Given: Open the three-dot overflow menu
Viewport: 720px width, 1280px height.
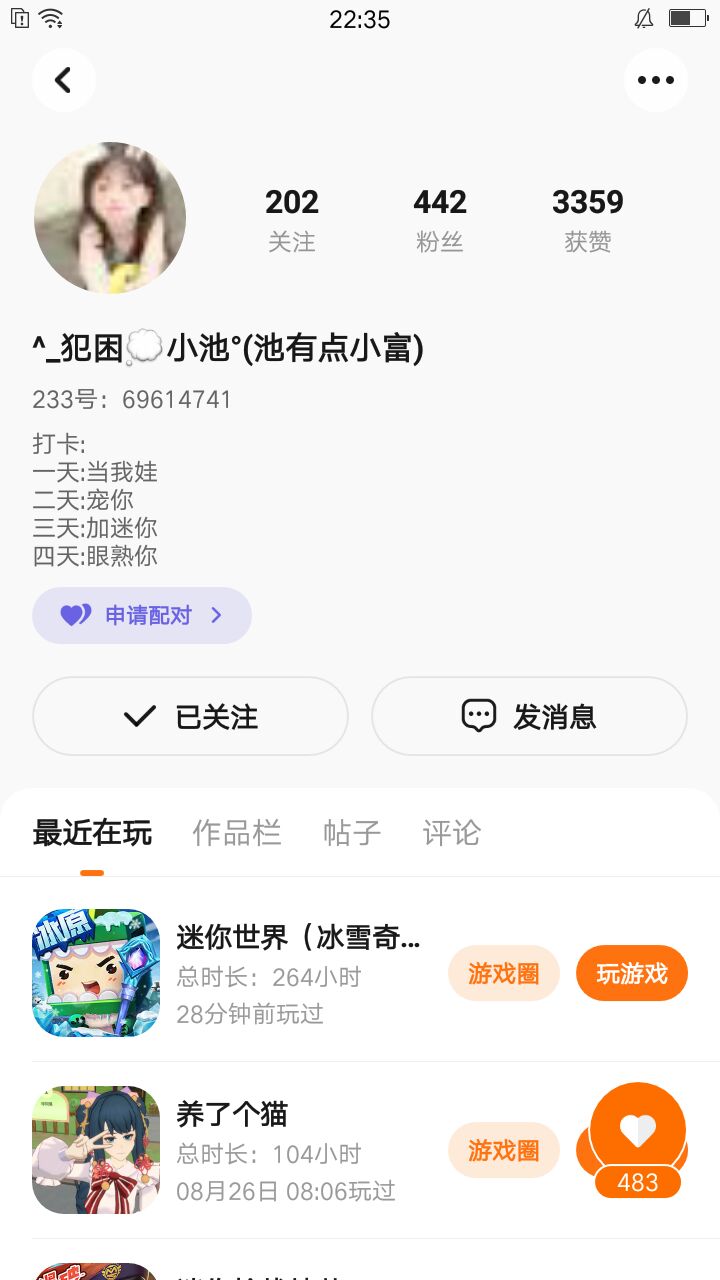Looking at the screenshot, I should 655,80.
